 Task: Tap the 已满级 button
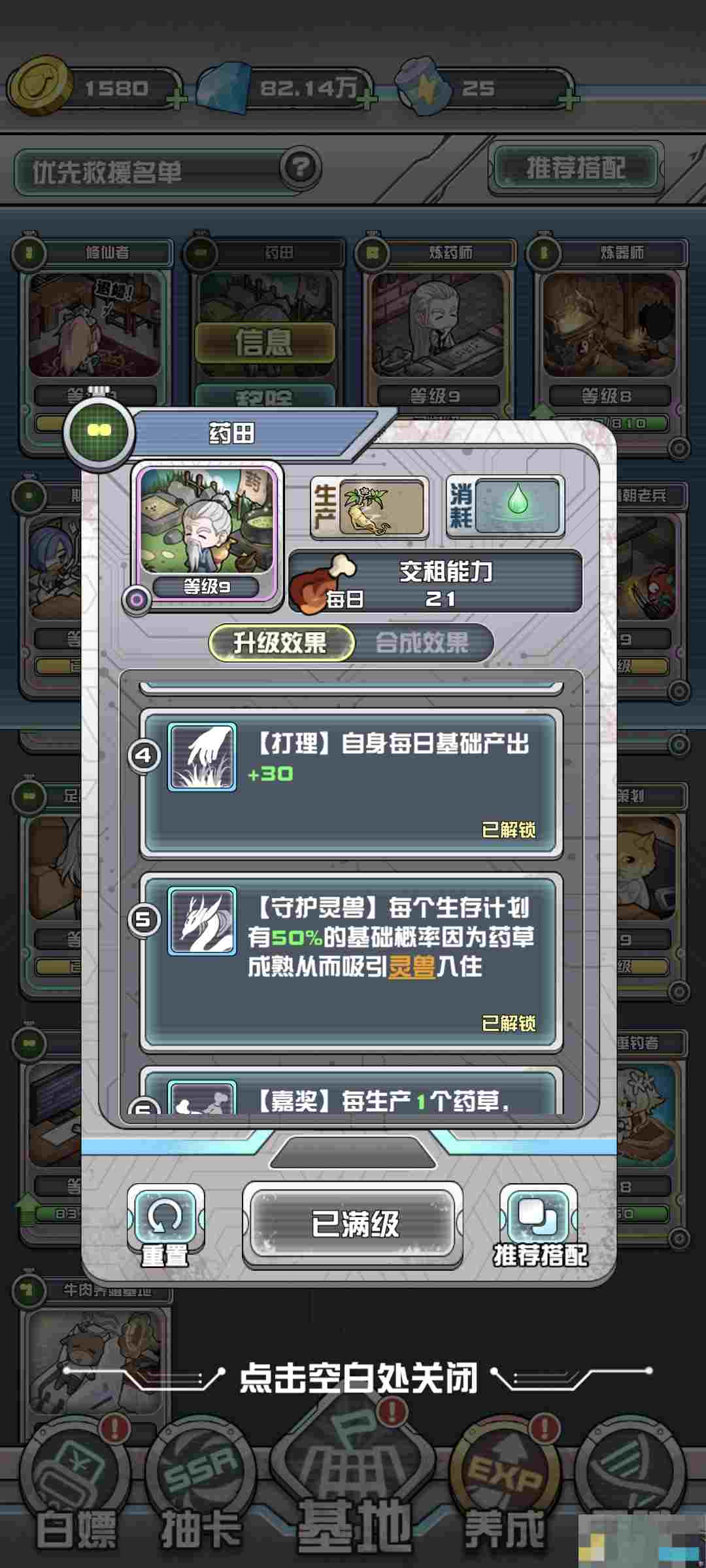click(x=353, y=1224)
